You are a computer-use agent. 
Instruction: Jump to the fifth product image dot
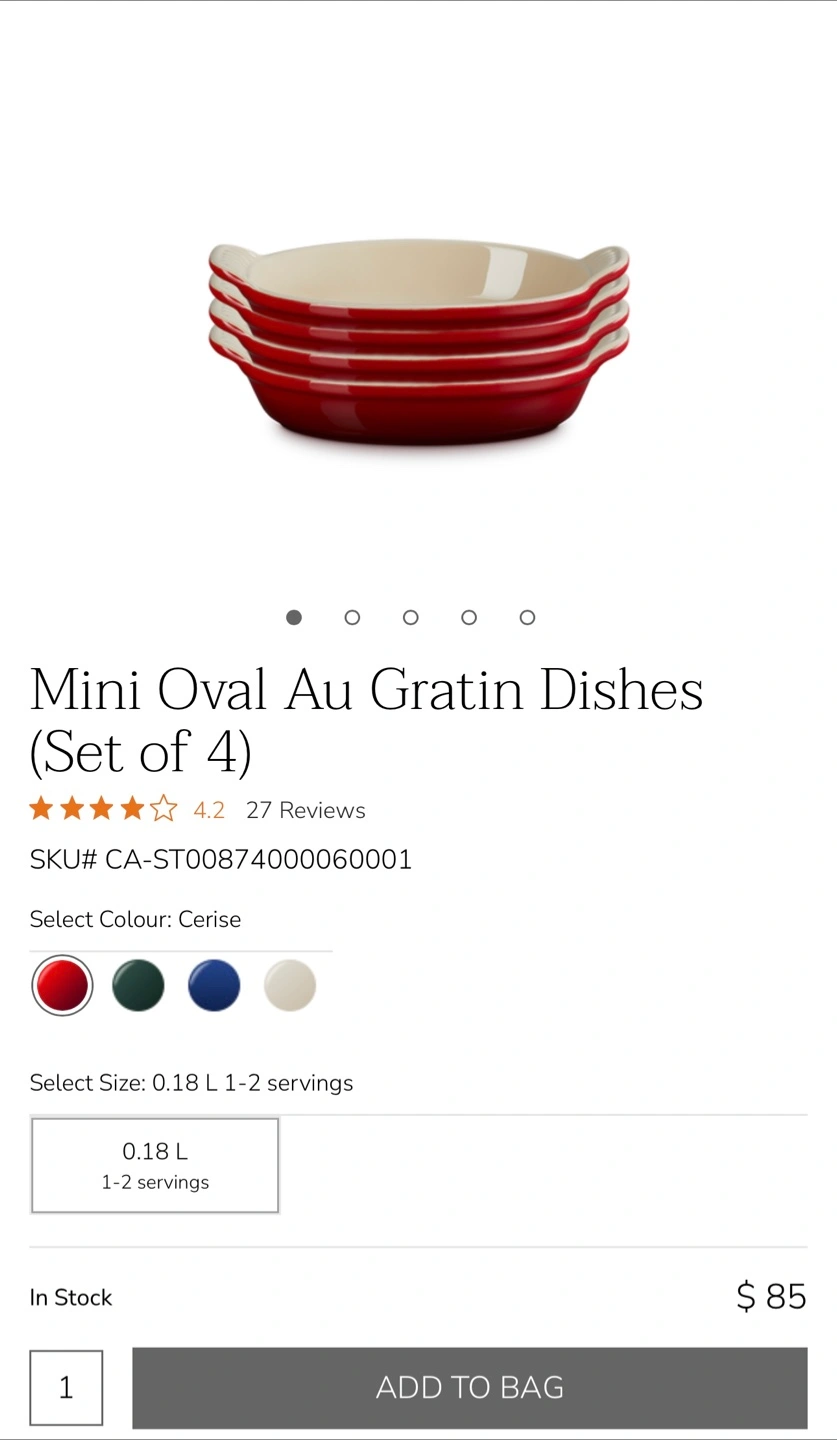528,617
